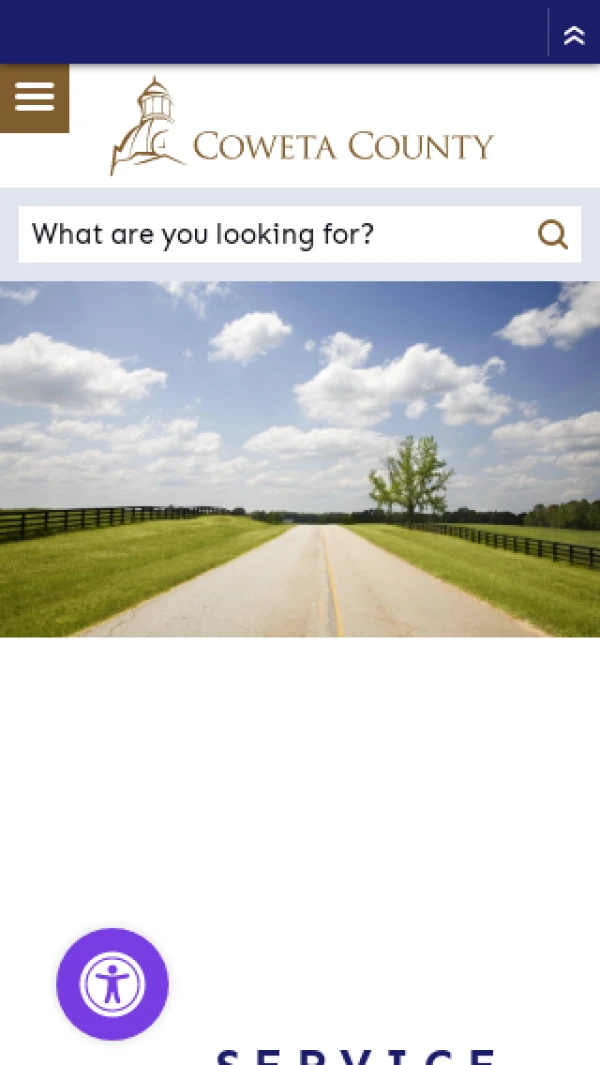The height and width of the screenshot is (1065, 600).
Task: Tap the magnifying glass search icon
Action: [552, 235]
